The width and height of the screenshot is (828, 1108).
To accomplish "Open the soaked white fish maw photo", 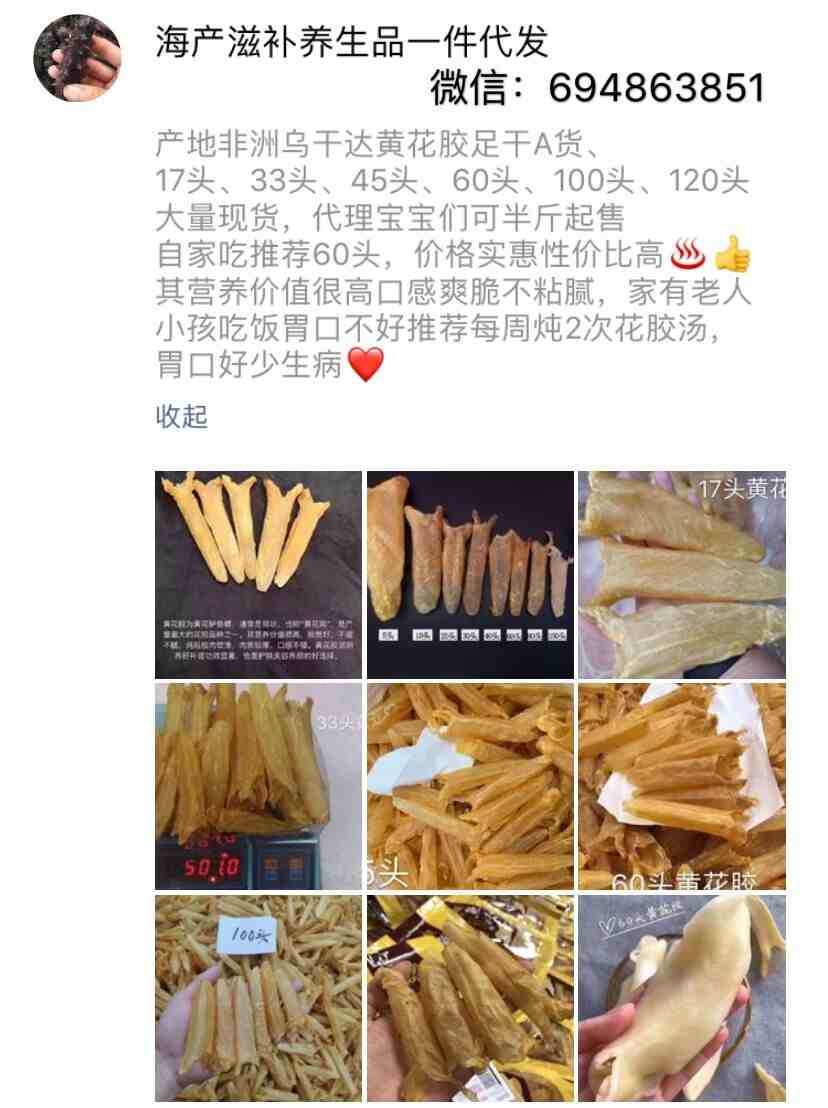I will [x=681, y=998].
